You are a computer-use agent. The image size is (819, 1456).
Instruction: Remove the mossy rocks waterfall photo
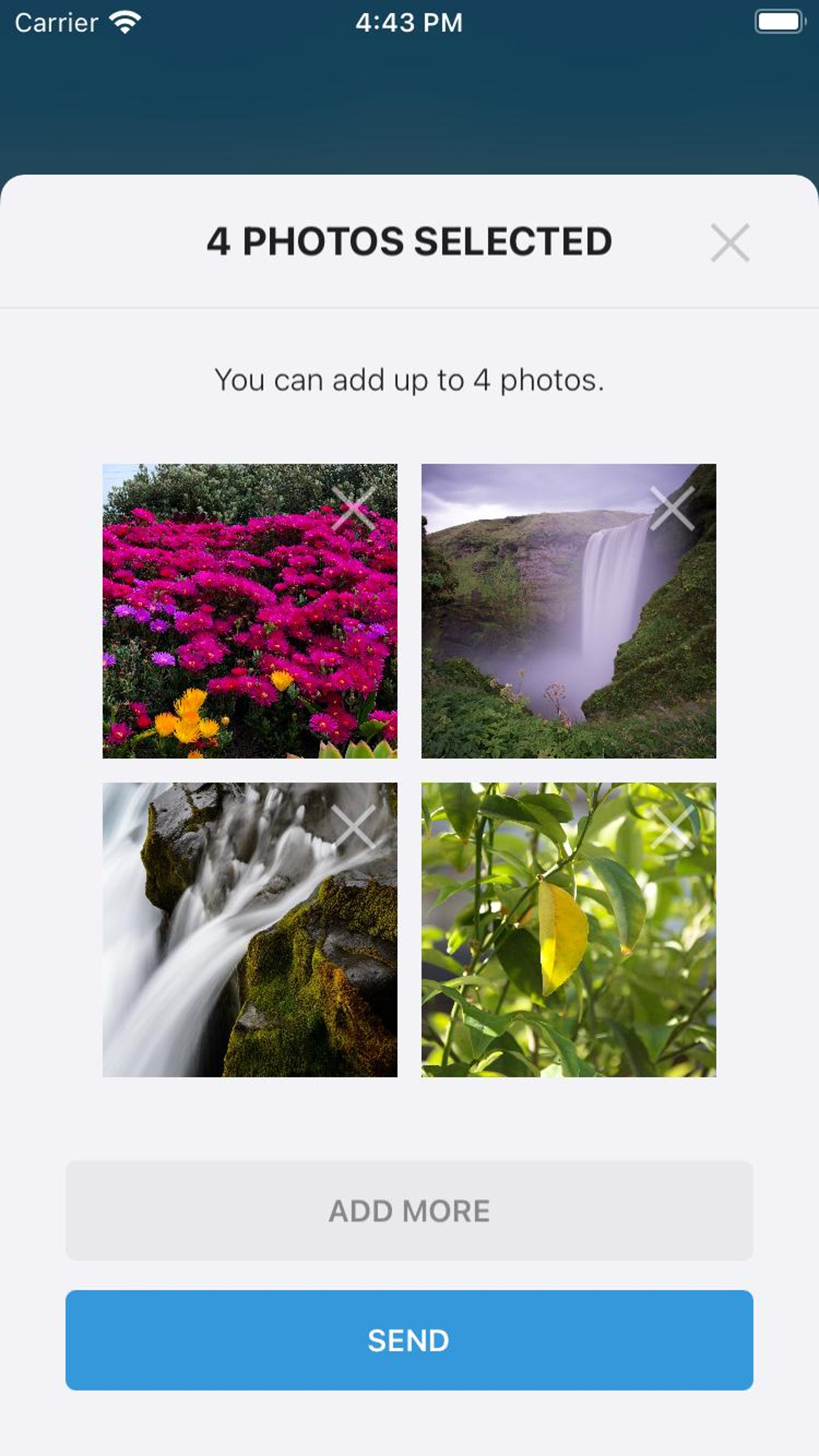click(x=353, y=827)
